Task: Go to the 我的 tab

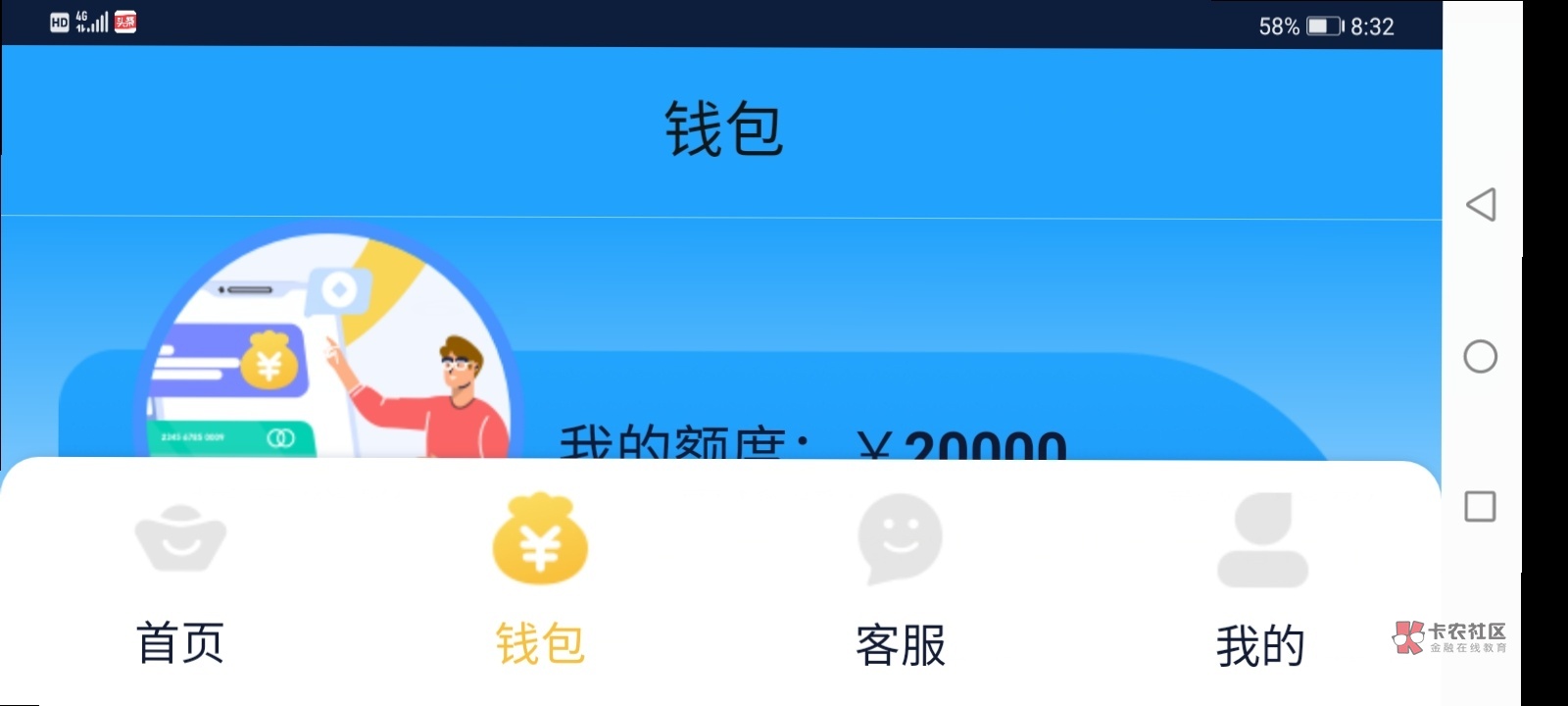Action: pos(1261,580)
